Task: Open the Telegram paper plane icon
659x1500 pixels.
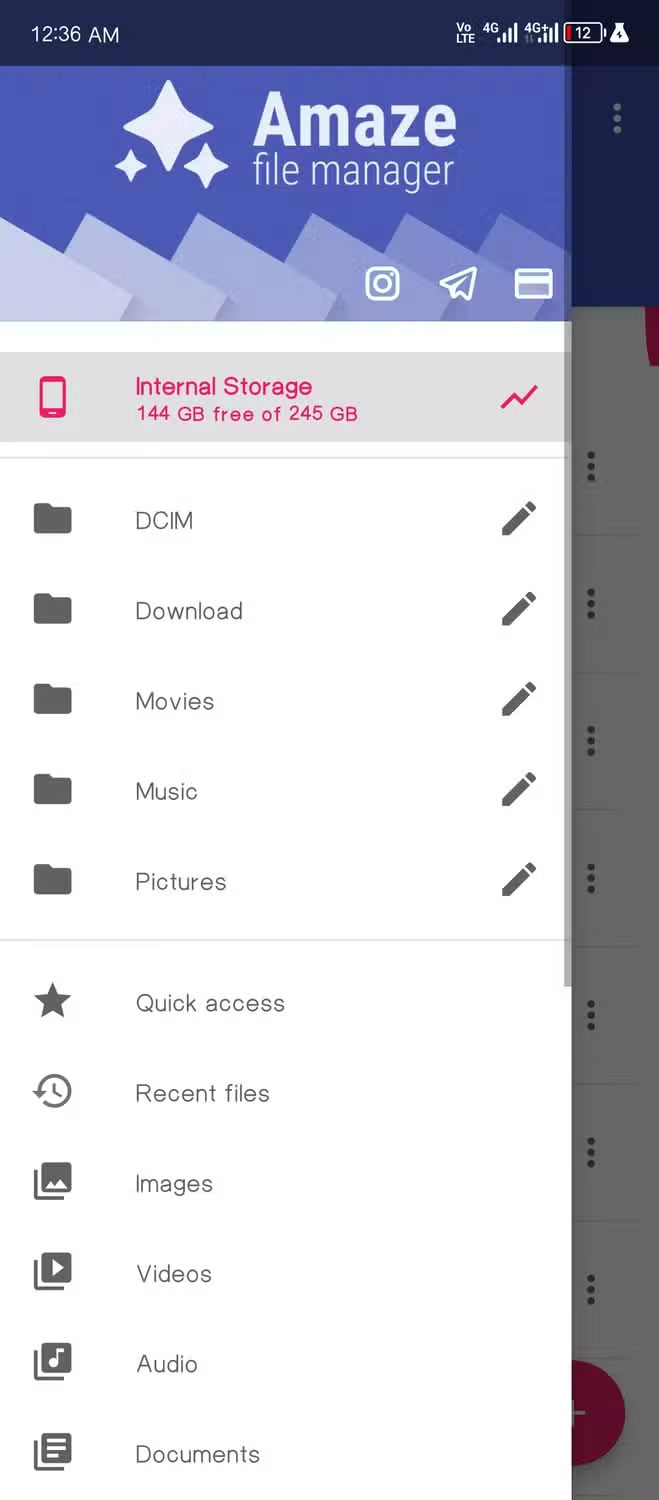Action: click(x=458, y=284)
